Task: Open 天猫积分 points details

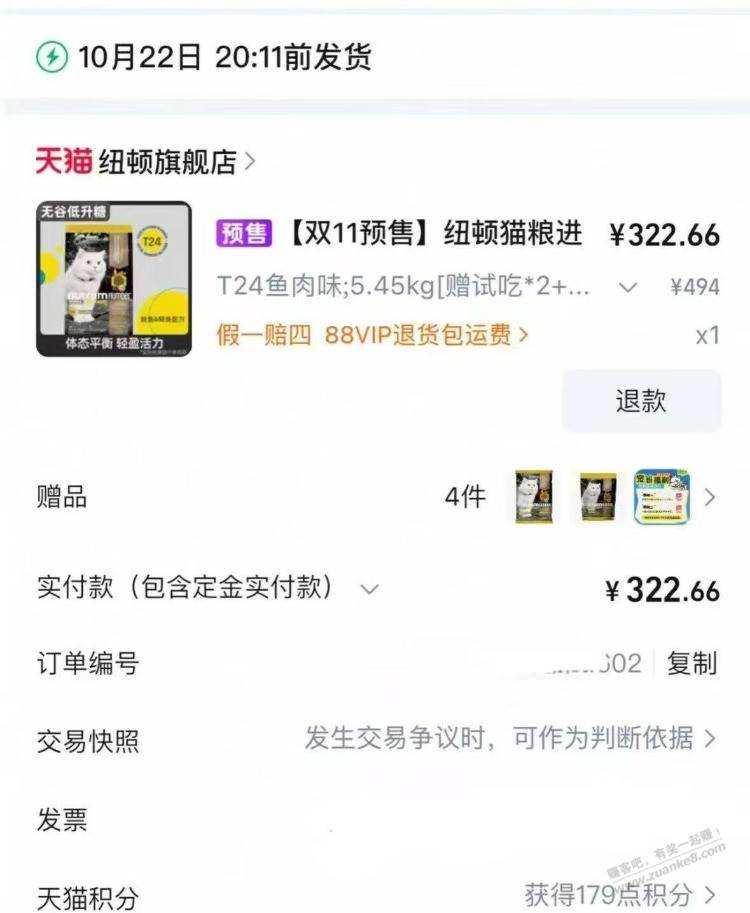Action: (x=620, y=893)
